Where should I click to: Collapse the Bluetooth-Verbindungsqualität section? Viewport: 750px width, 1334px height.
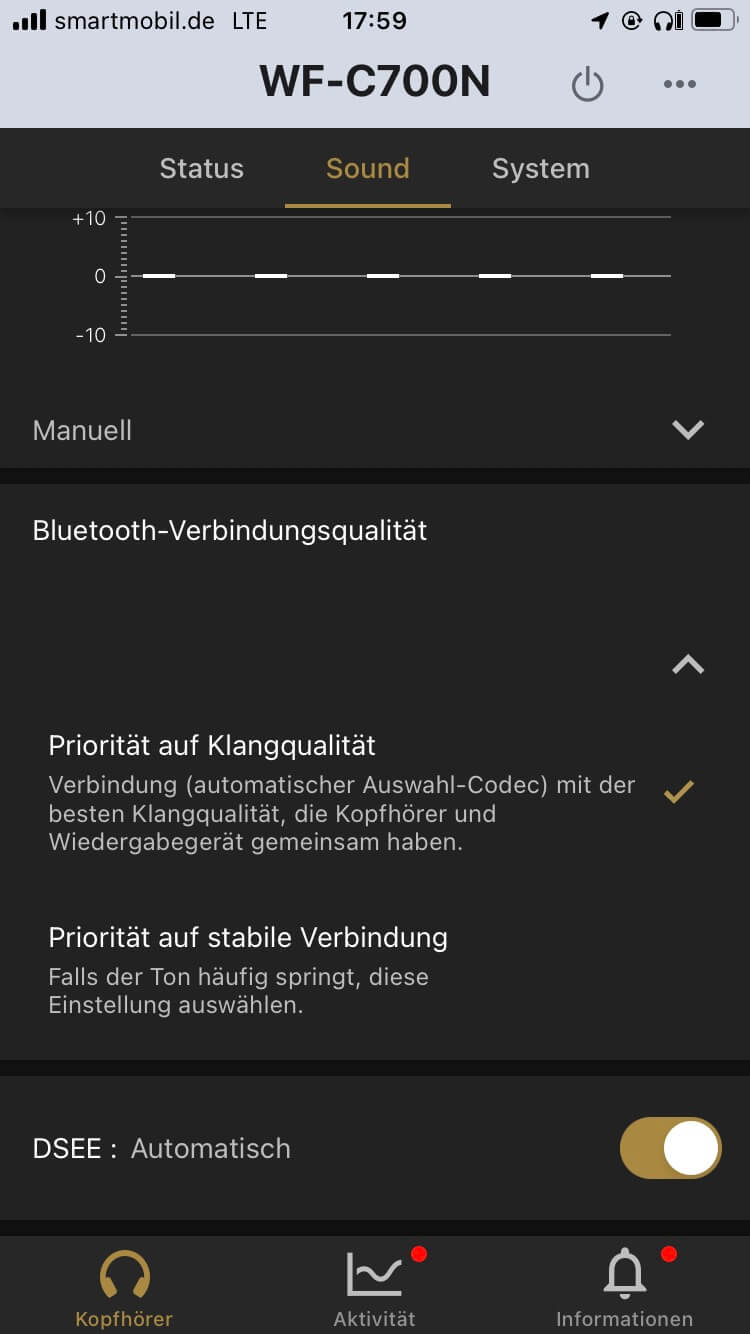coord(687,665)
